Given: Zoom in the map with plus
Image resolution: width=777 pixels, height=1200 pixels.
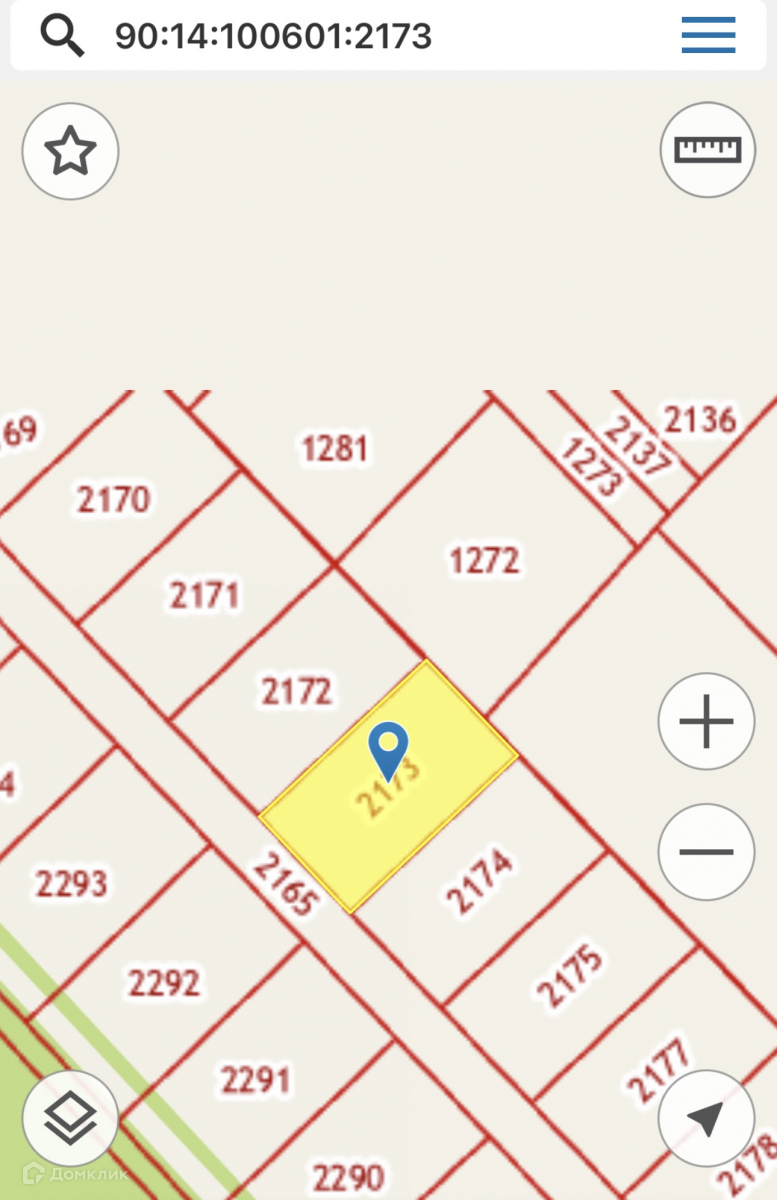Looking at the screenshot, I should coord(706,721).
